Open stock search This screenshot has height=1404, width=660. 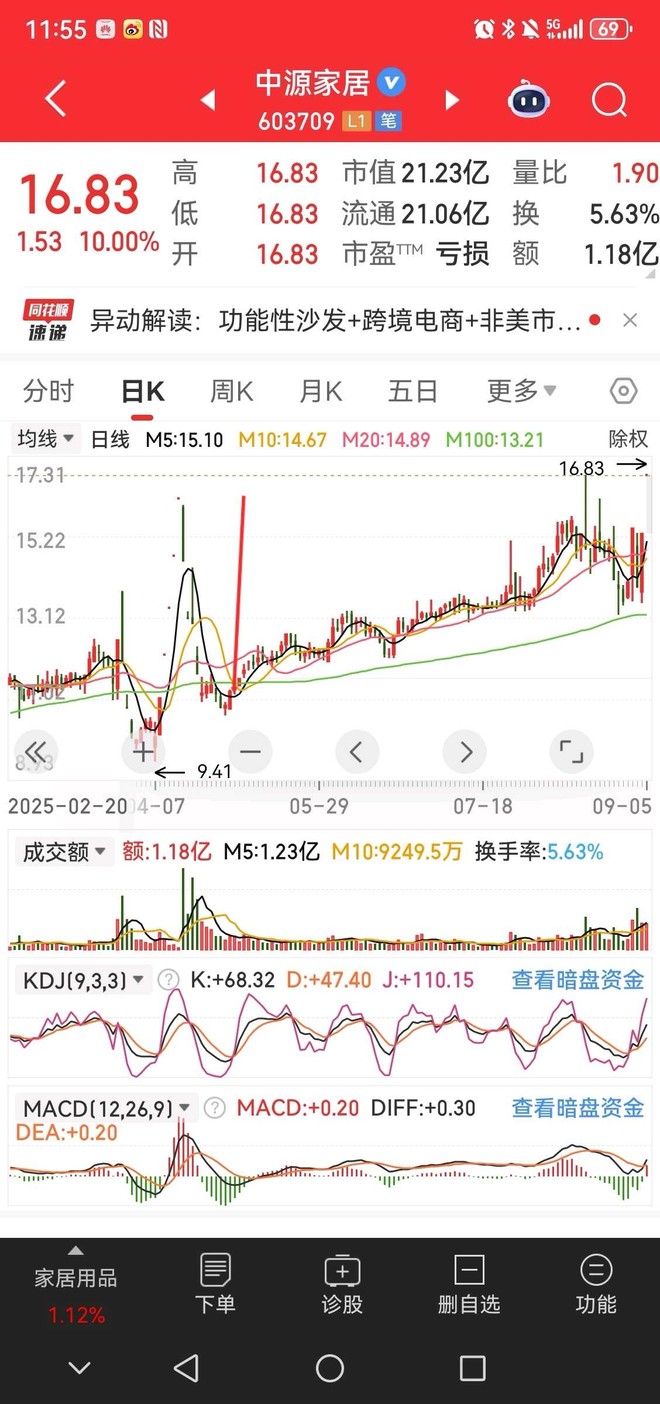click(609, 100)
